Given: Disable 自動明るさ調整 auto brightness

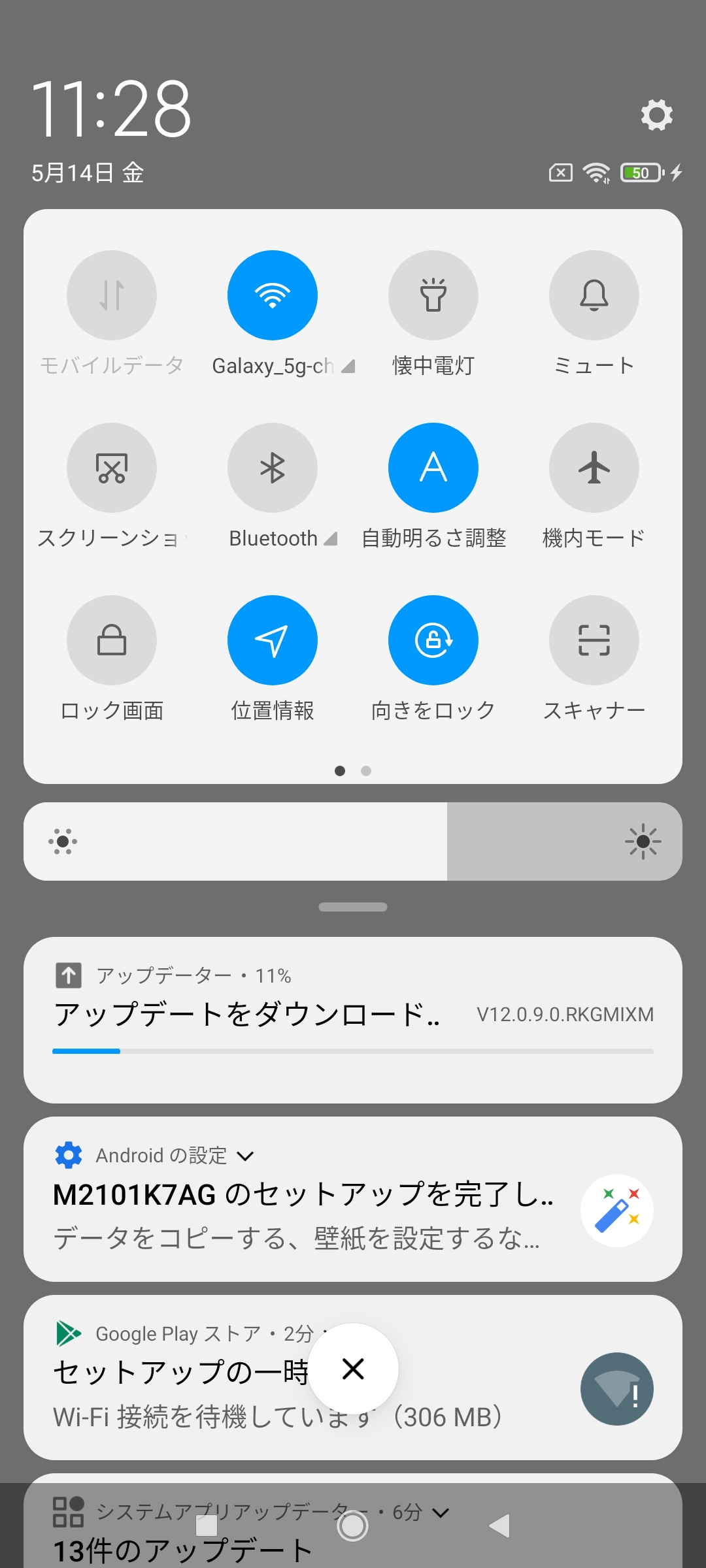Looking at the screenshot, I should tap(433, 468).
